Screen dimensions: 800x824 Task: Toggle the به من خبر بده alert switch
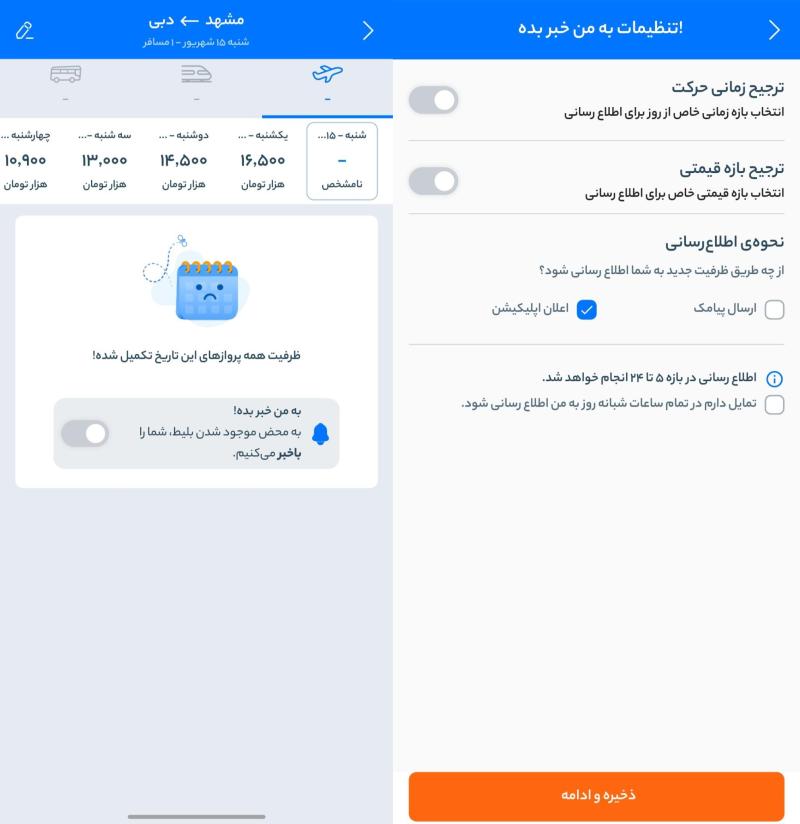85,433
